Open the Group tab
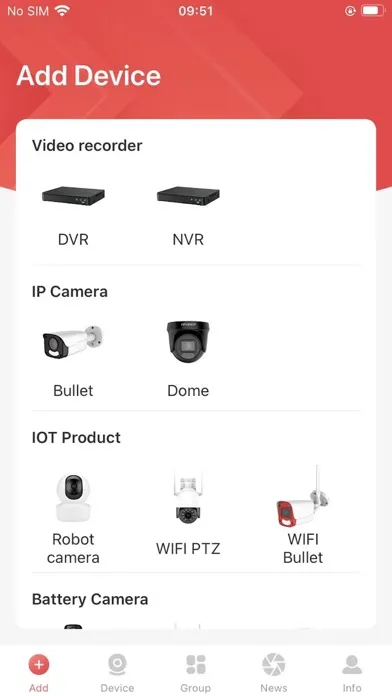This screenshot has width=392, height=696. point(195,673)
